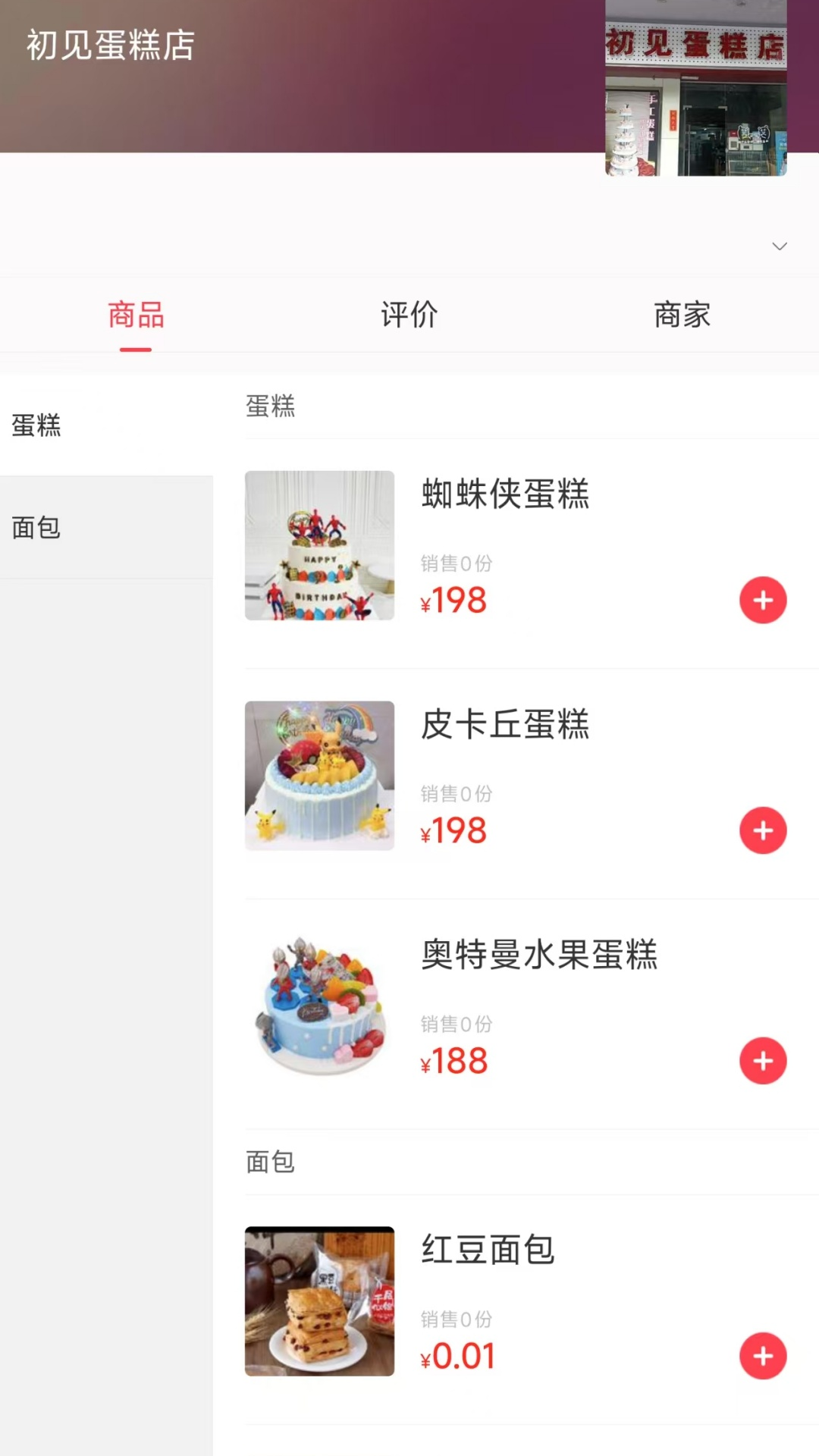Screen dimensions: 819x1456
Task: View the 红豆面包 product image
Action: pos(319,1301)
